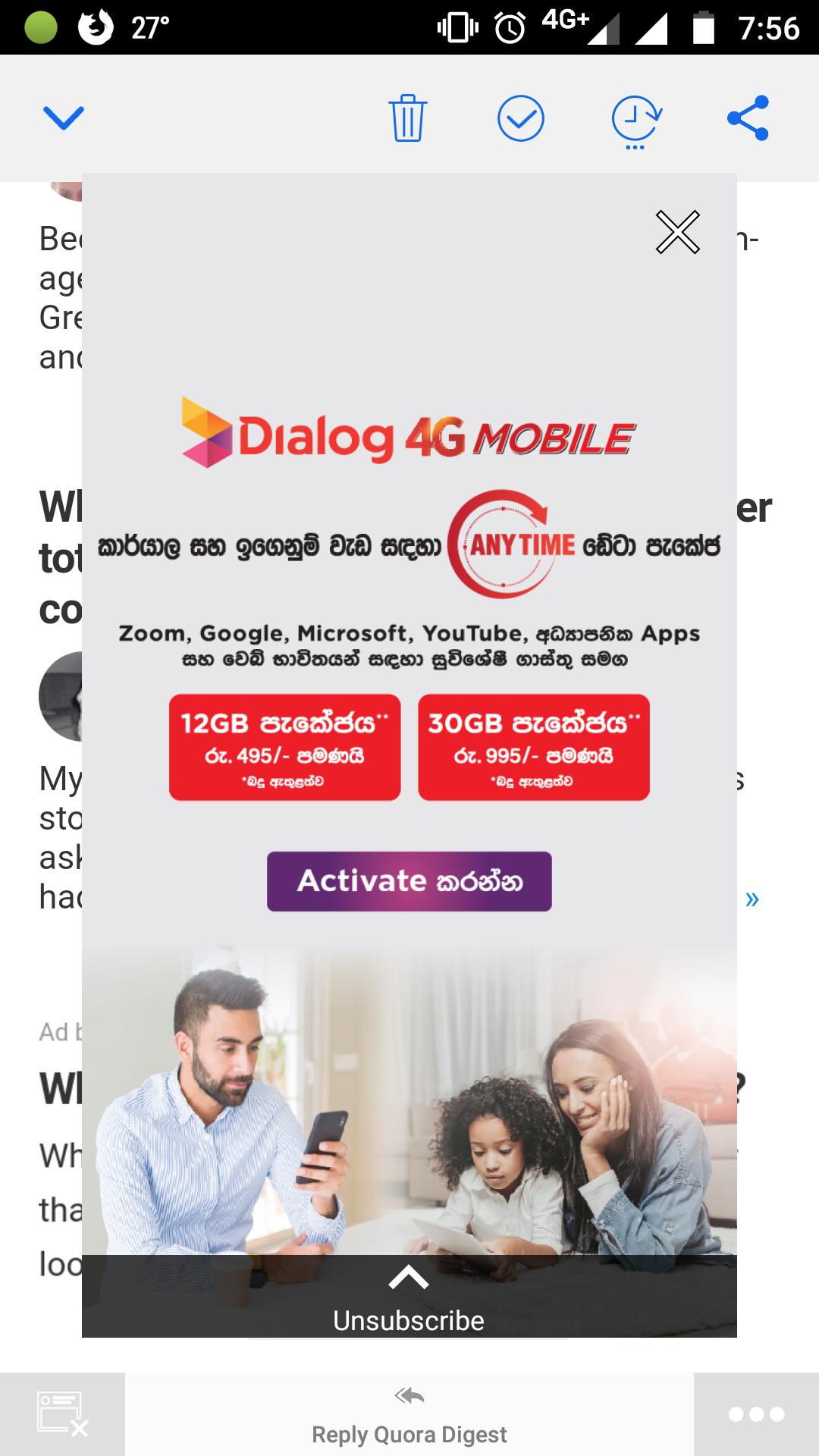Tap the Activate button in the ad
Viewport: 819px width, 1456px height.
tap(409, 881)
